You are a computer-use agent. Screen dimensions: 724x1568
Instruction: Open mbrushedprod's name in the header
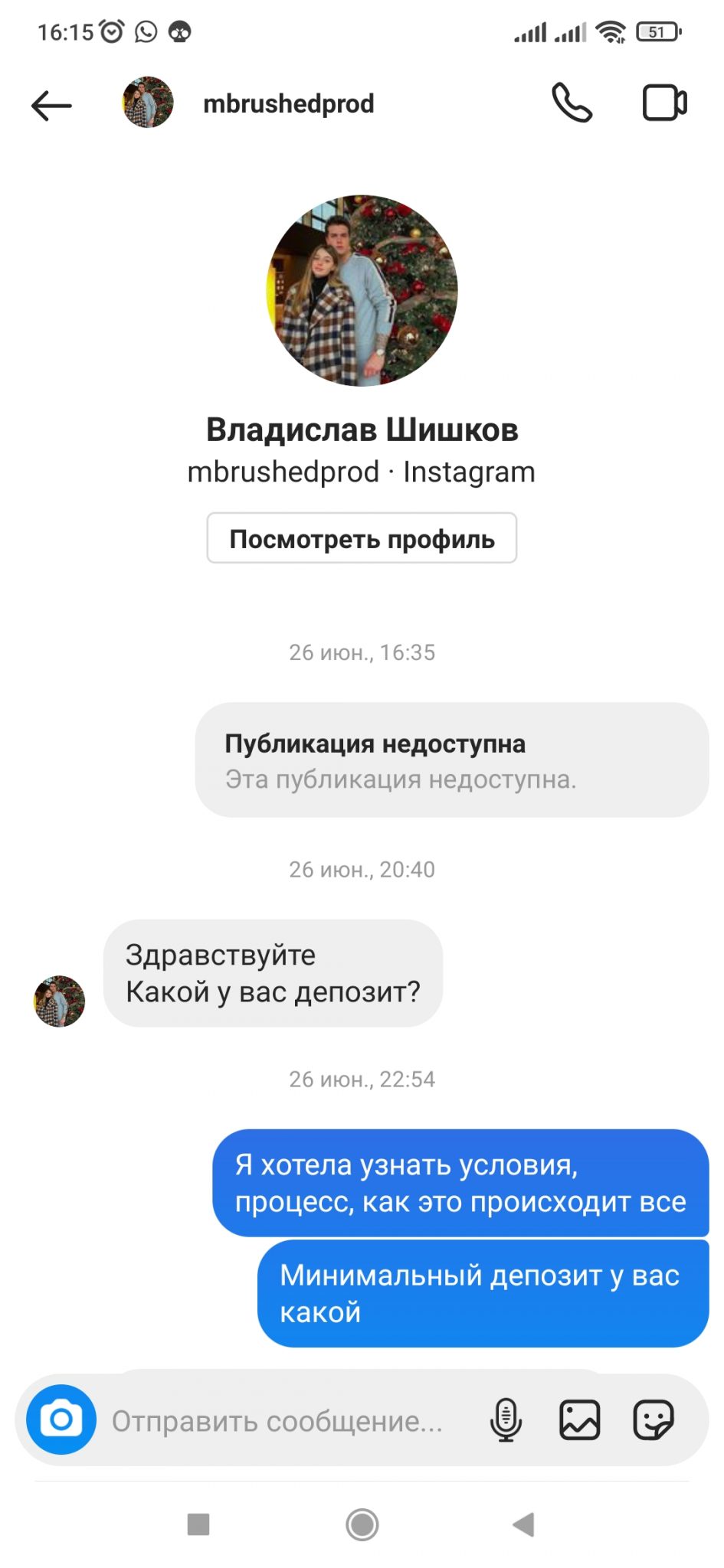coord(289,103)
